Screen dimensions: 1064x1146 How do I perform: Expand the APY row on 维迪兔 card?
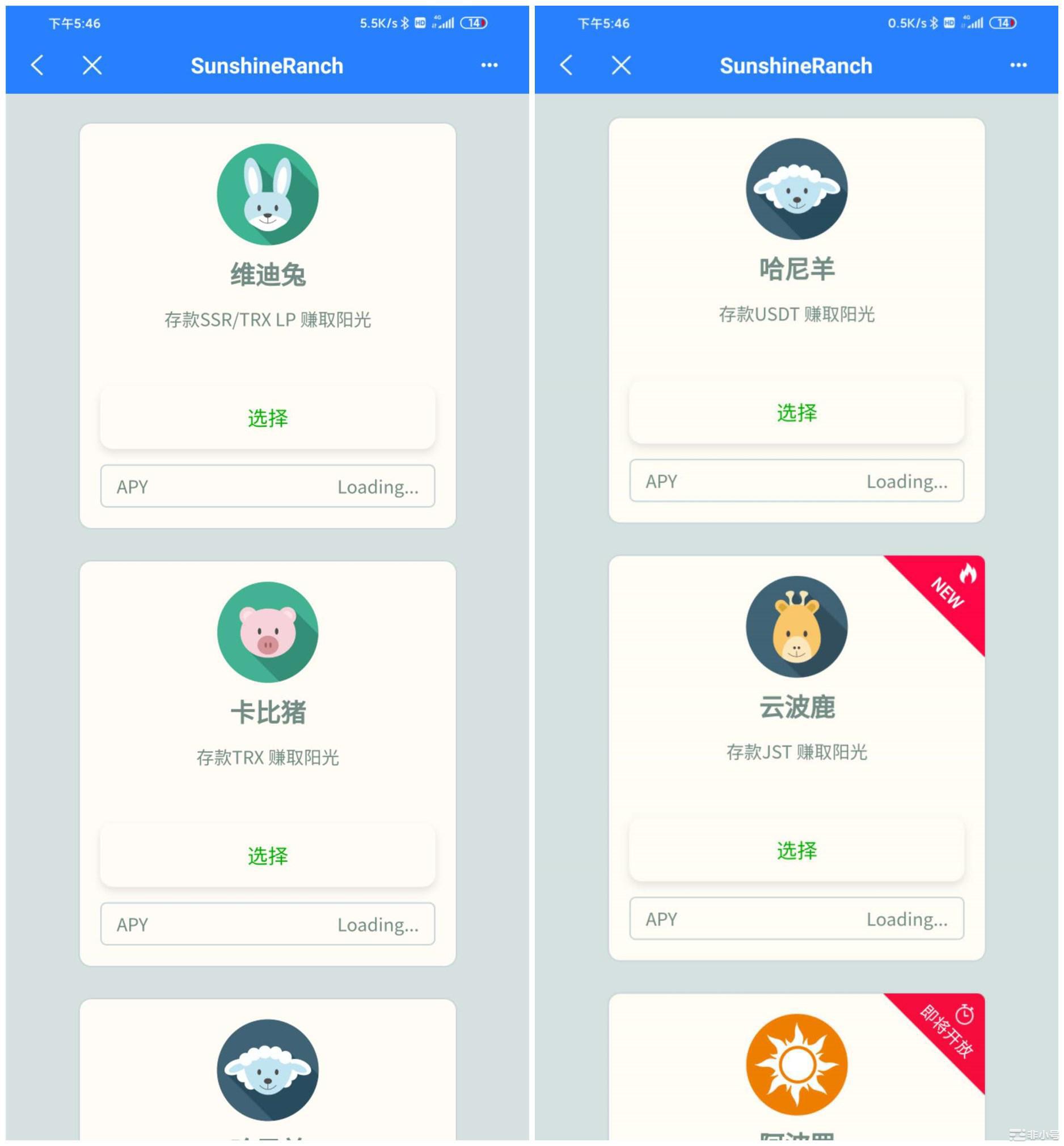coord(268,487)
